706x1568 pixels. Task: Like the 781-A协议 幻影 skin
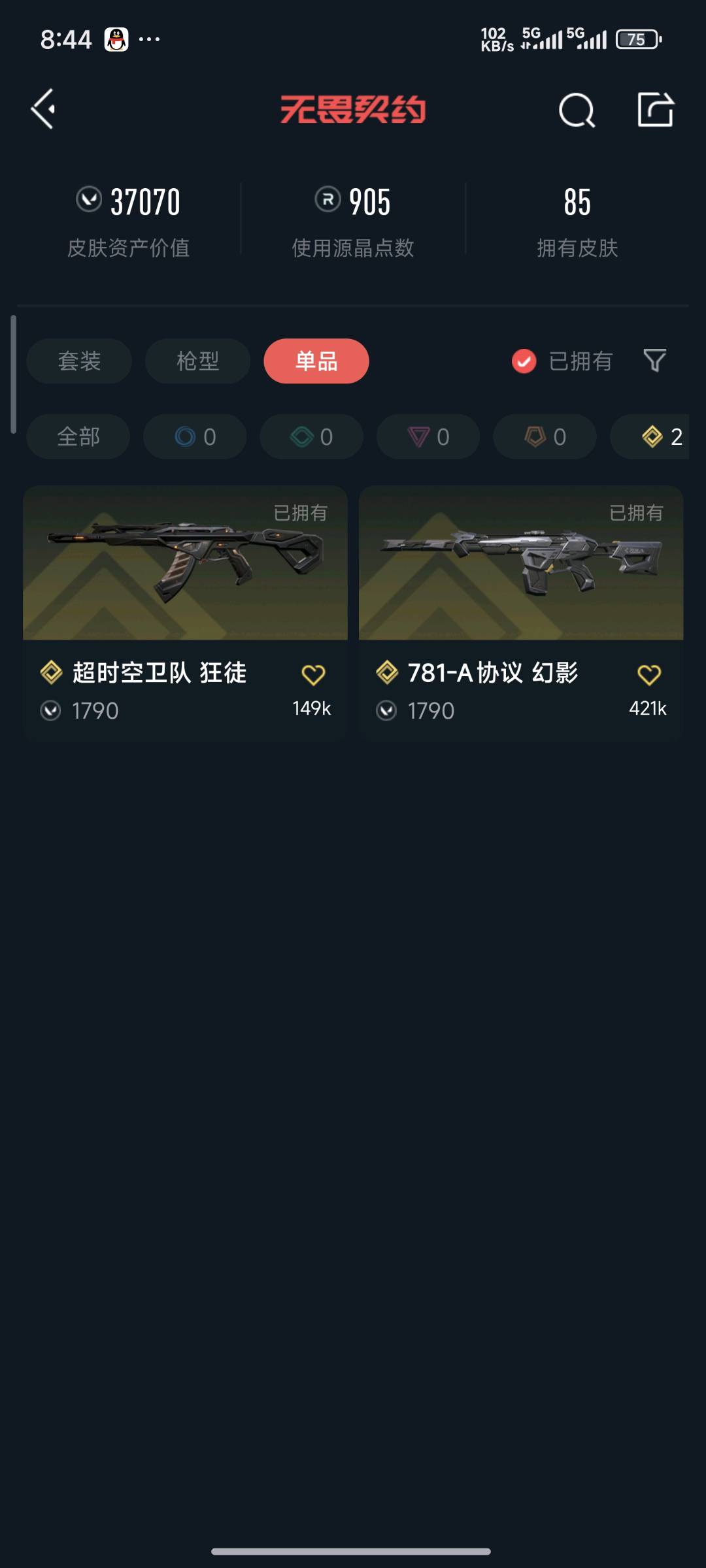point(649,675)
